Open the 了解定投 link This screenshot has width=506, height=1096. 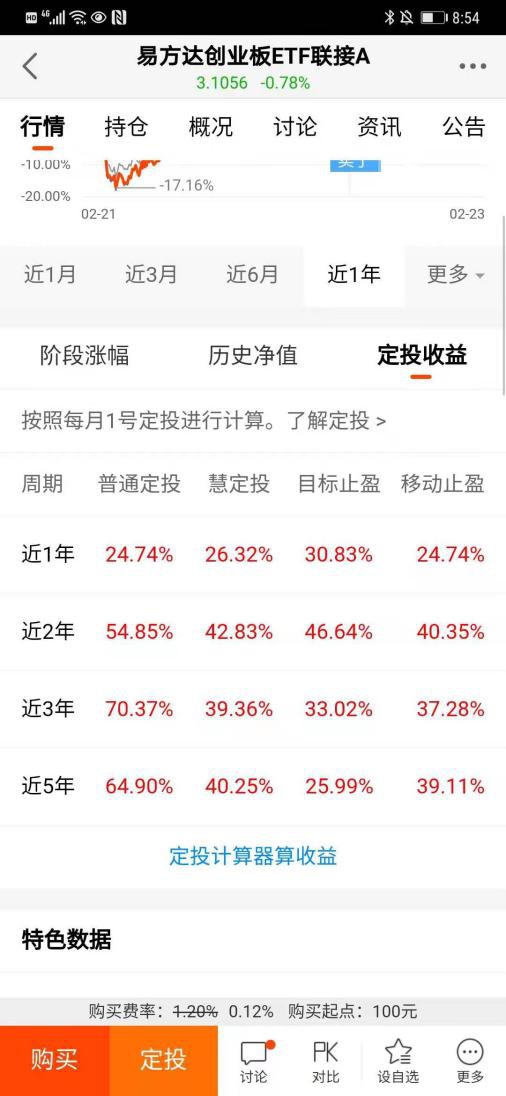coord(336,421)
